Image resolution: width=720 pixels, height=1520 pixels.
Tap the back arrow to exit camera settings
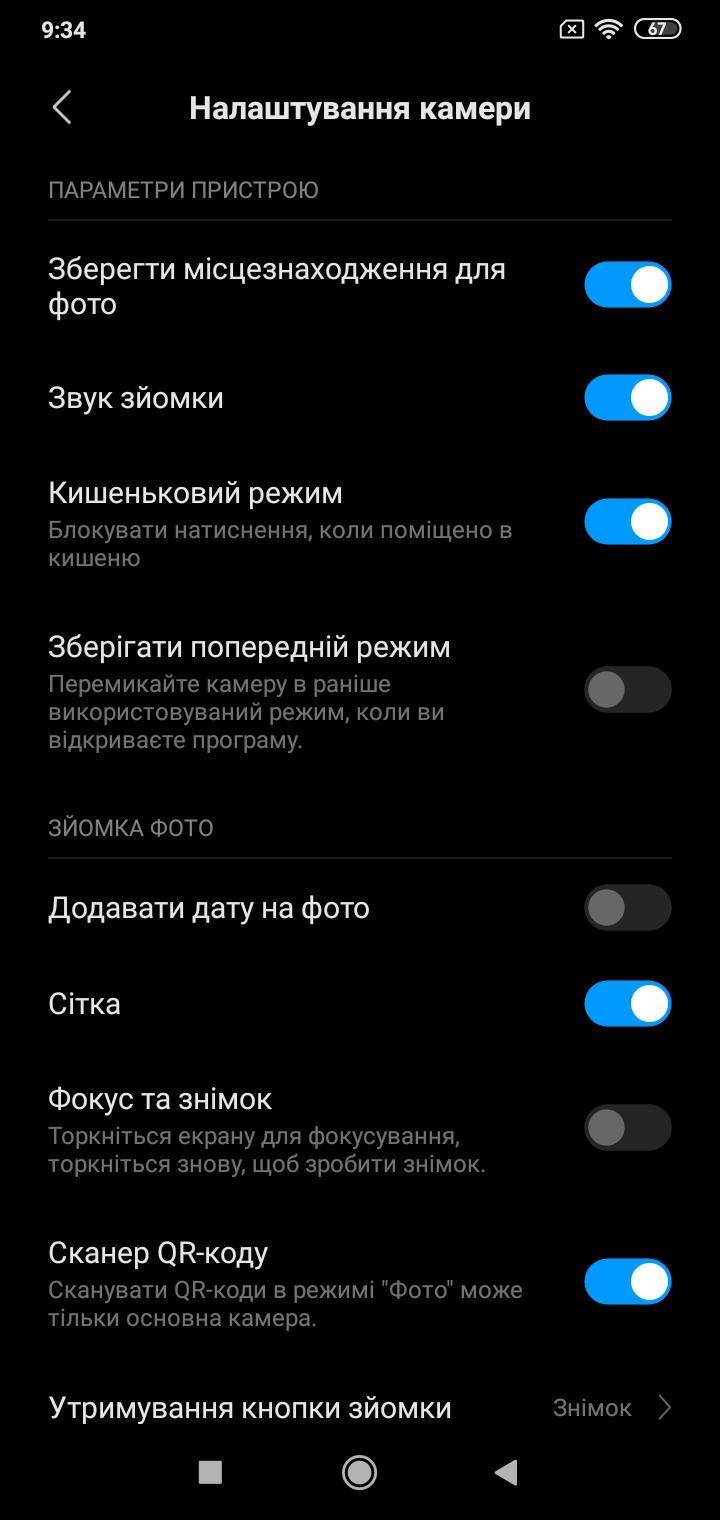62,107
